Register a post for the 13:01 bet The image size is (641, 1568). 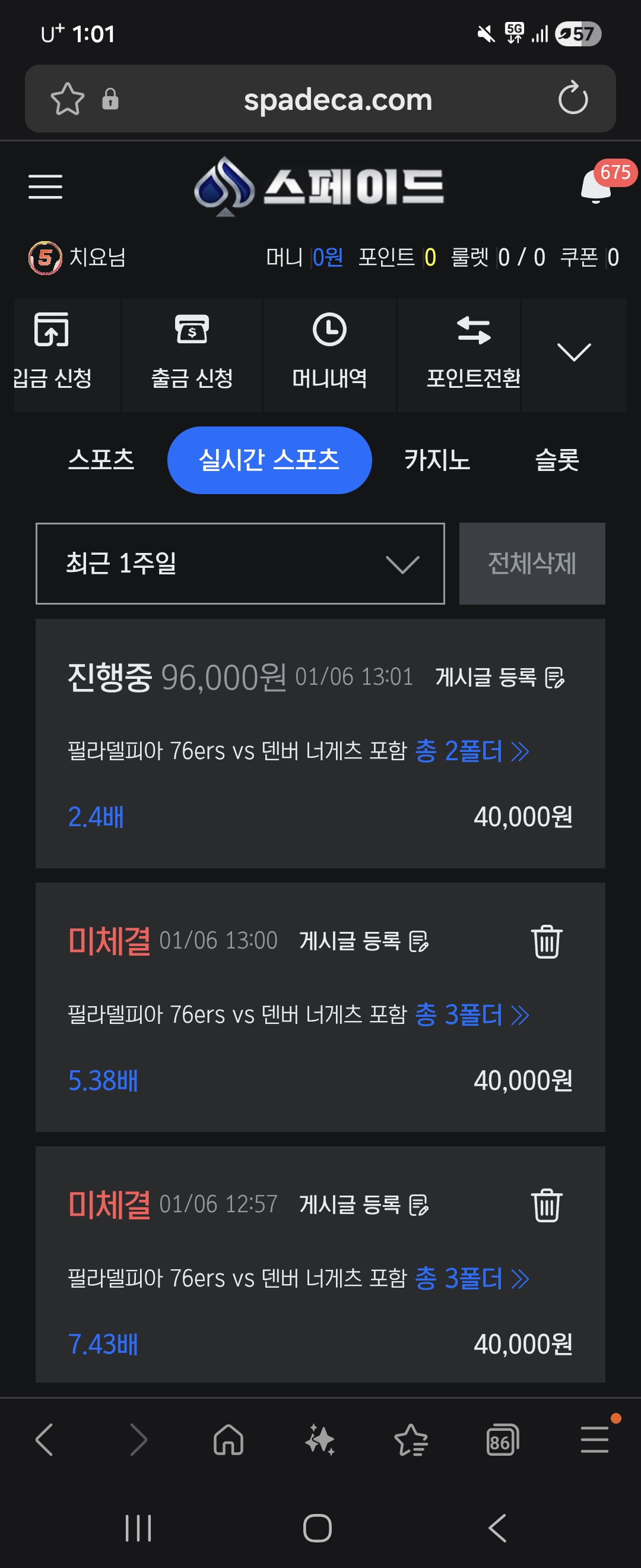pos(500,678)
